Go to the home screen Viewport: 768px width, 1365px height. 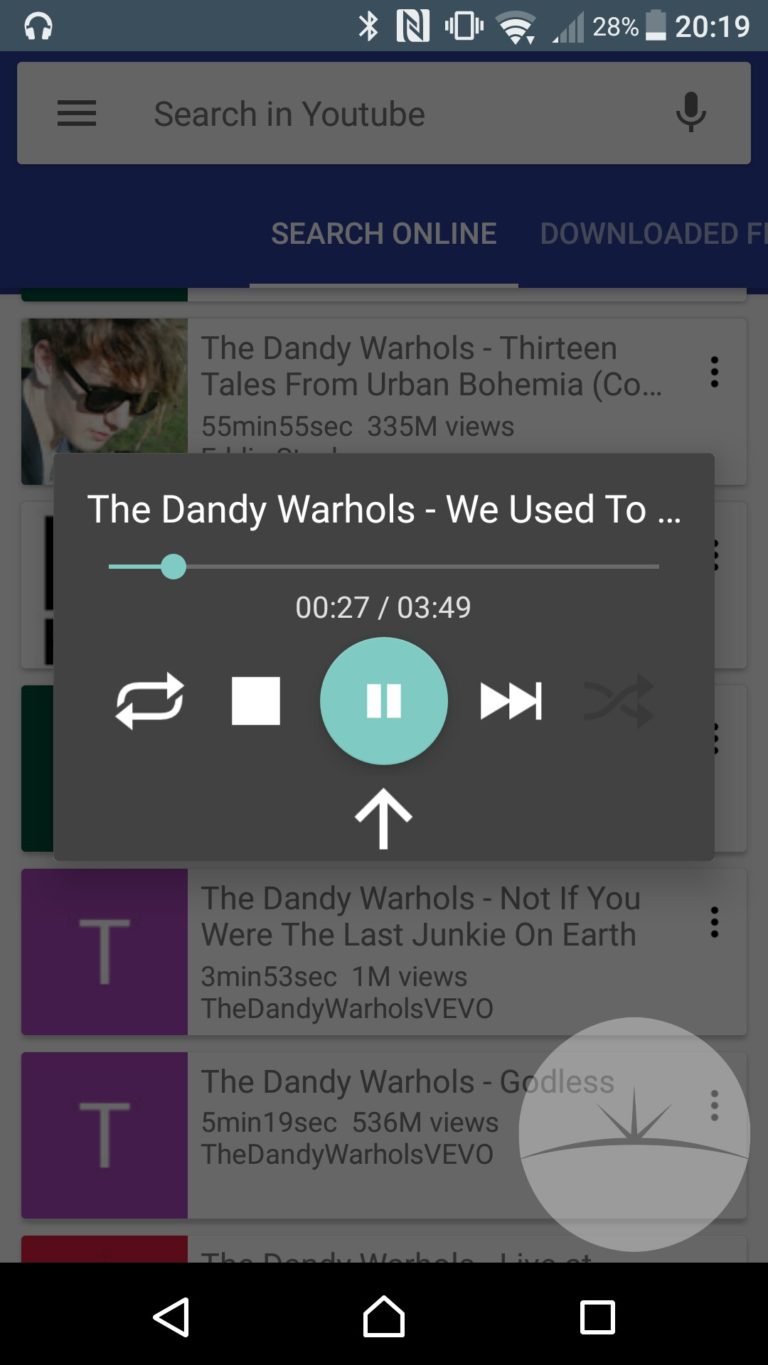point(384,1317)
